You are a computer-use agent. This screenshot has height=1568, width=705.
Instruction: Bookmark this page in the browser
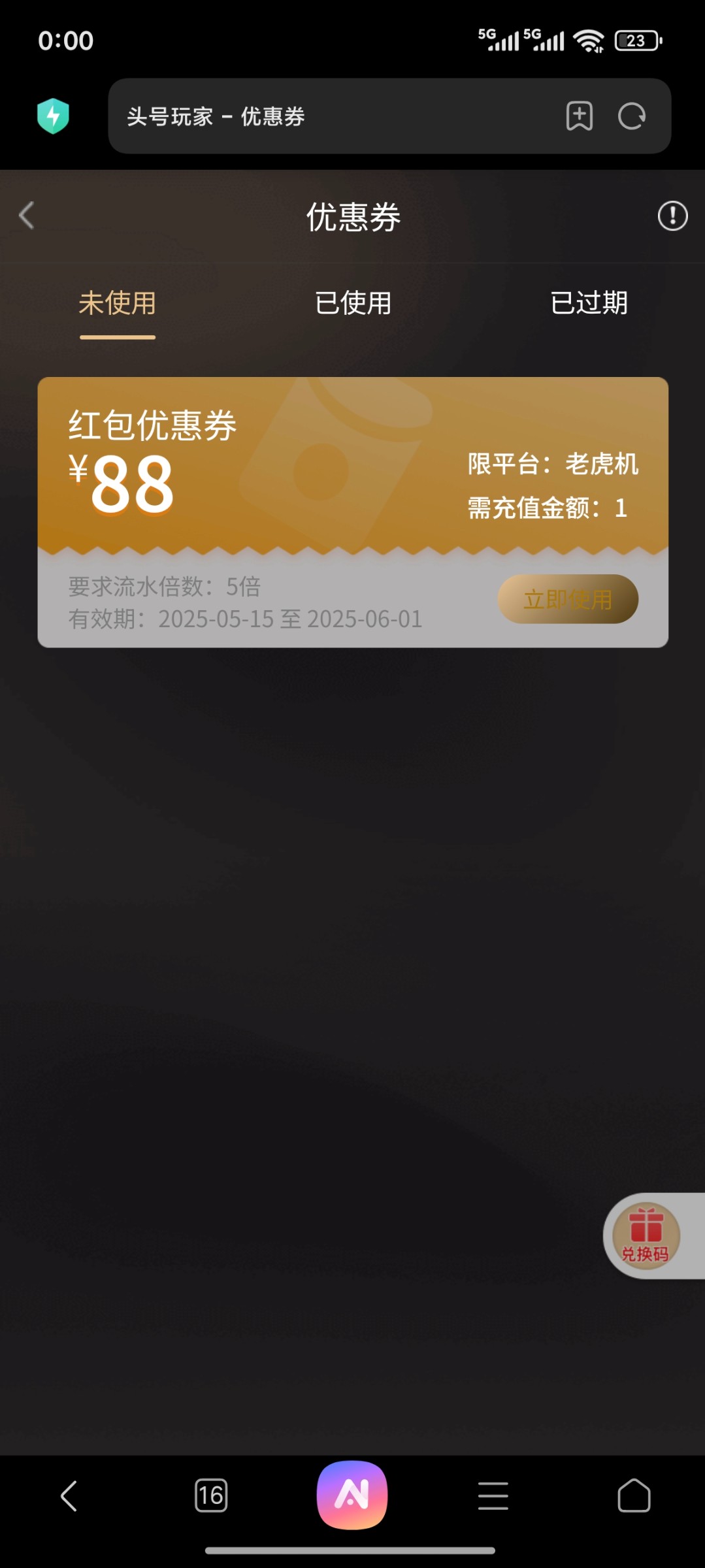pos(579,116)
